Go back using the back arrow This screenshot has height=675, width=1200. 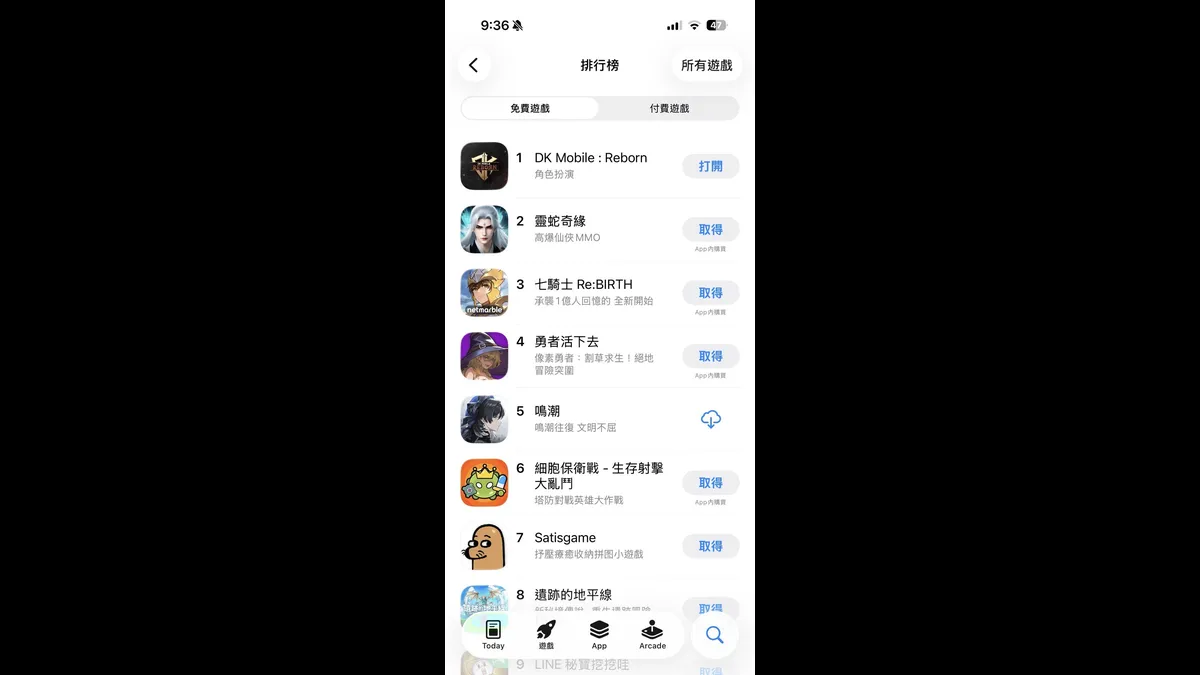pos(474,65)
